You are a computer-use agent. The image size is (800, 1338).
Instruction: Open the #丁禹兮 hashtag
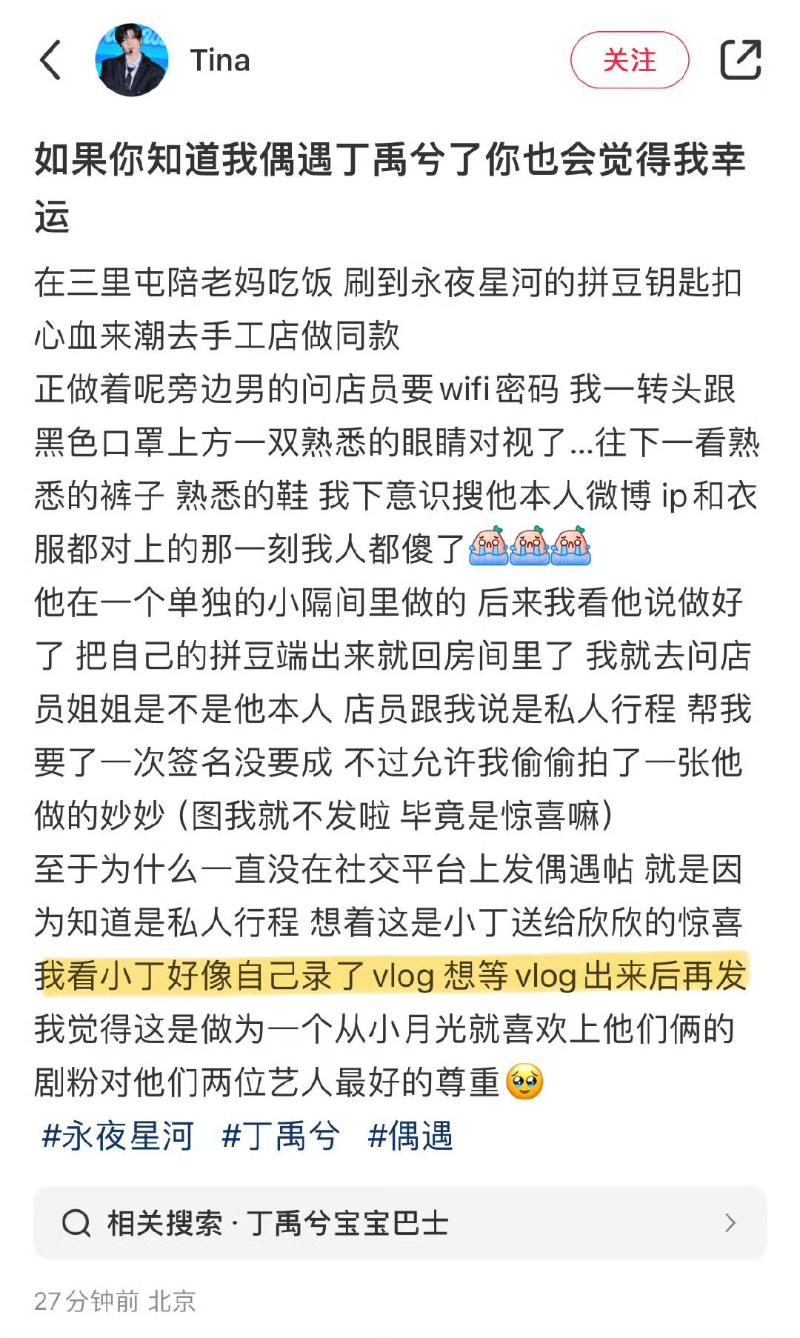pyautogui.click(x=280, y=1136)
